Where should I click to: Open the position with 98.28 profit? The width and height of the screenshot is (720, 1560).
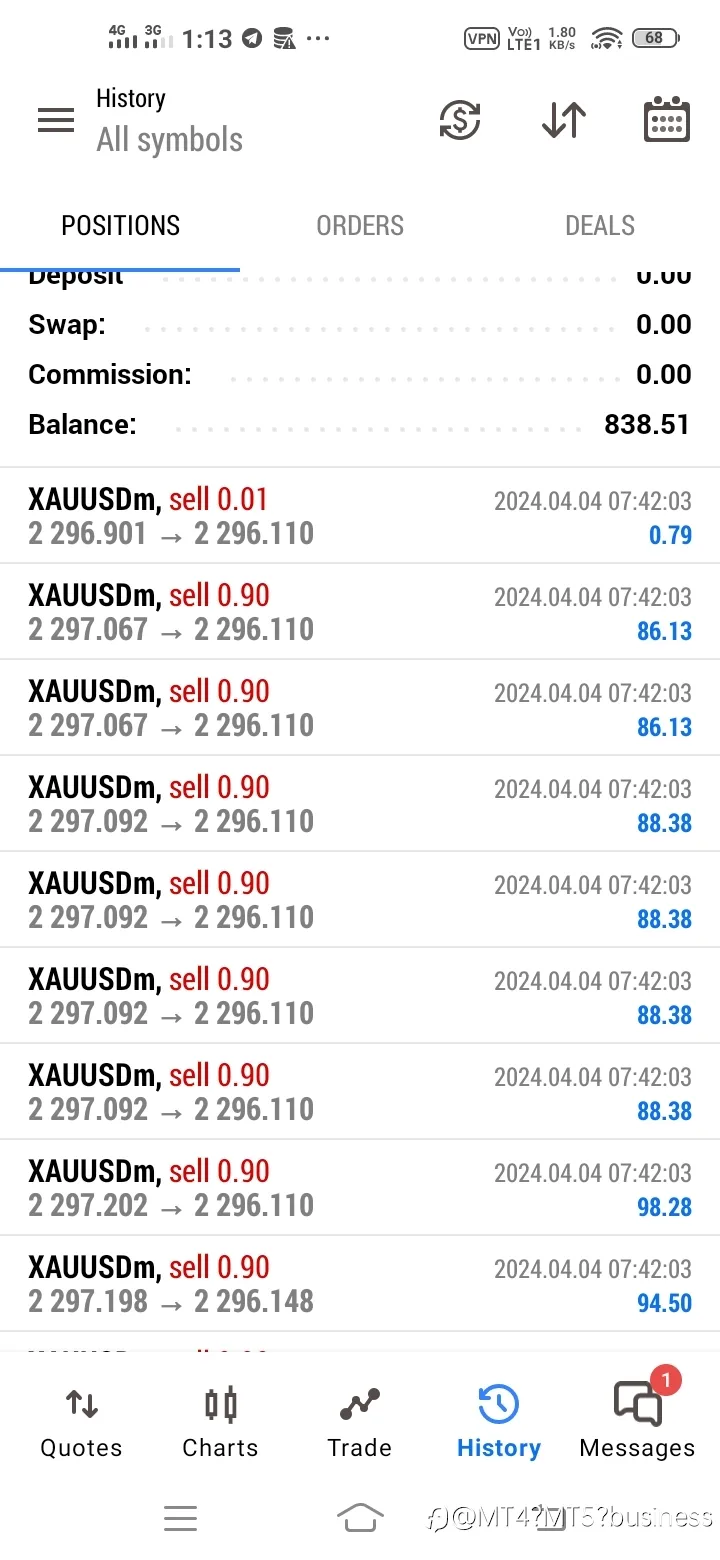click(x=360, y=1187)
